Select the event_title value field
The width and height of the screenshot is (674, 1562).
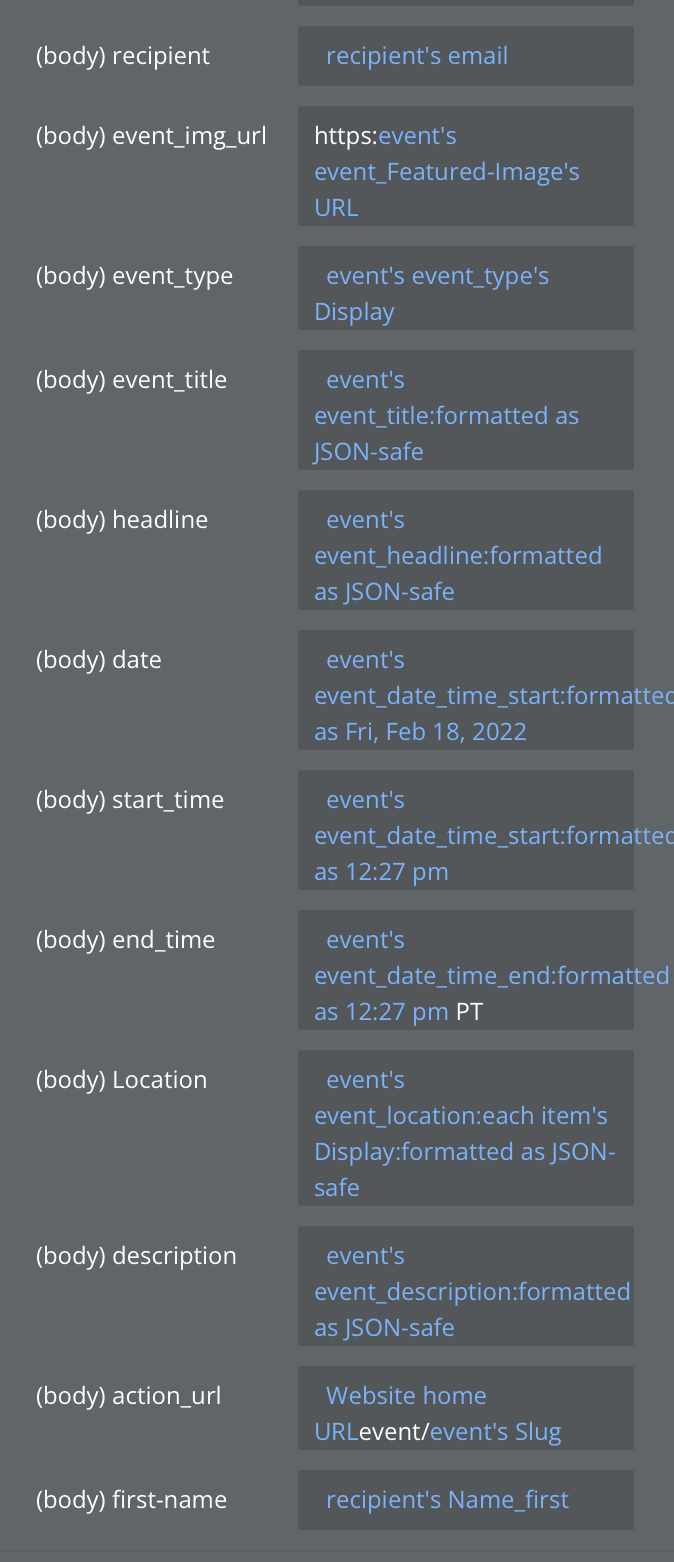tap(465, 410)
